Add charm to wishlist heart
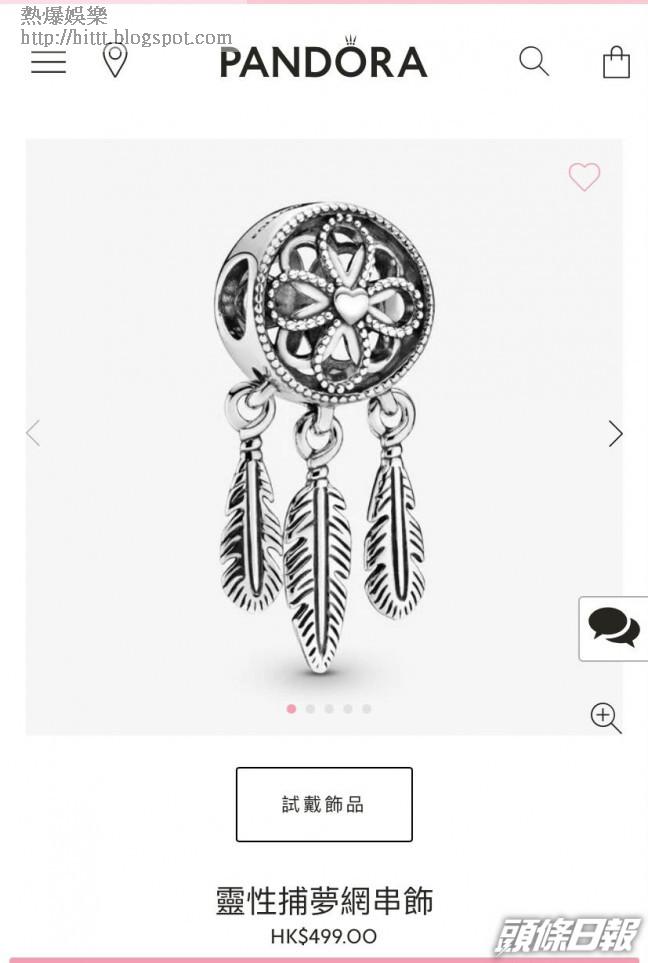The height and width of the screenshot is (963, 648). point(584,177)
